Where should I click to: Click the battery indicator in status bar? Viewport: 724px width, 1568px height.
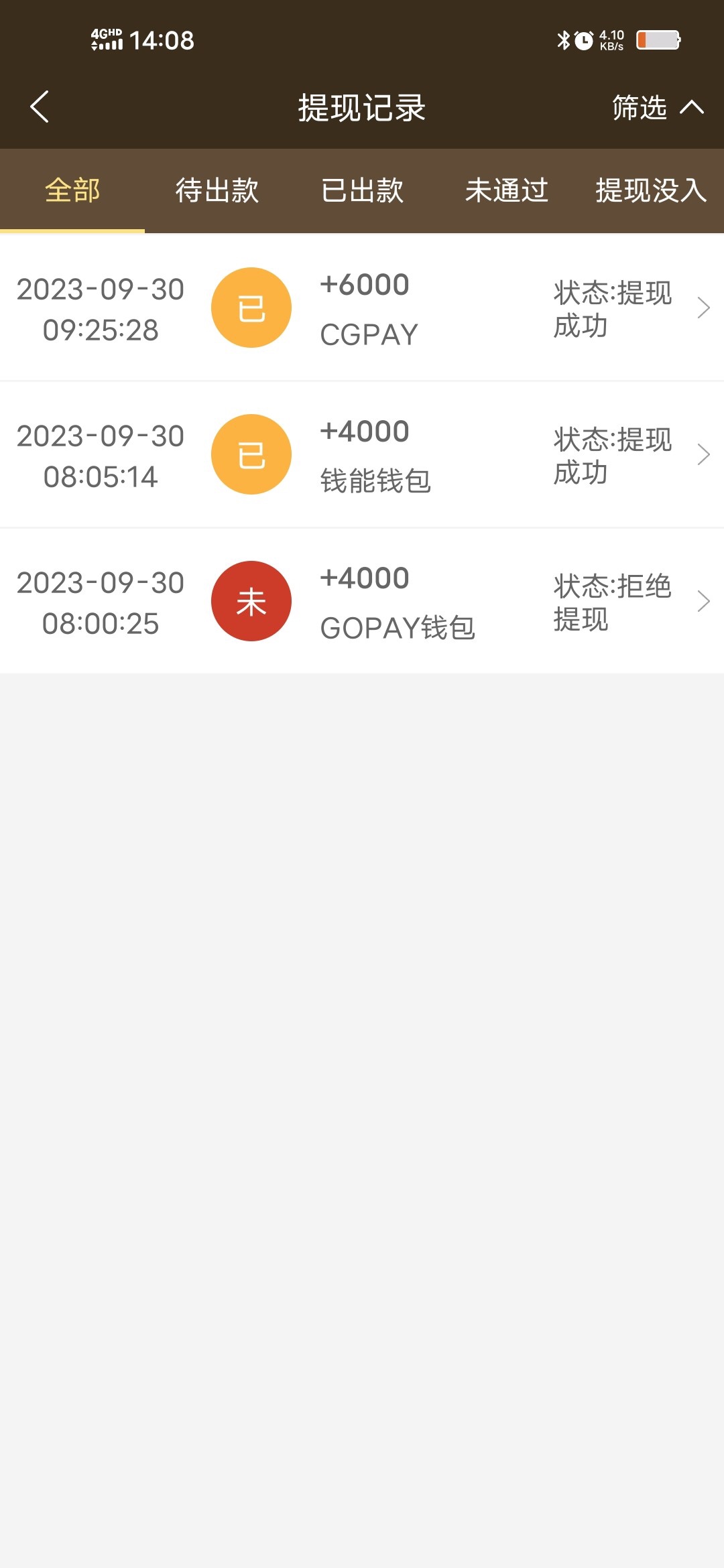[x=657, y=40]
